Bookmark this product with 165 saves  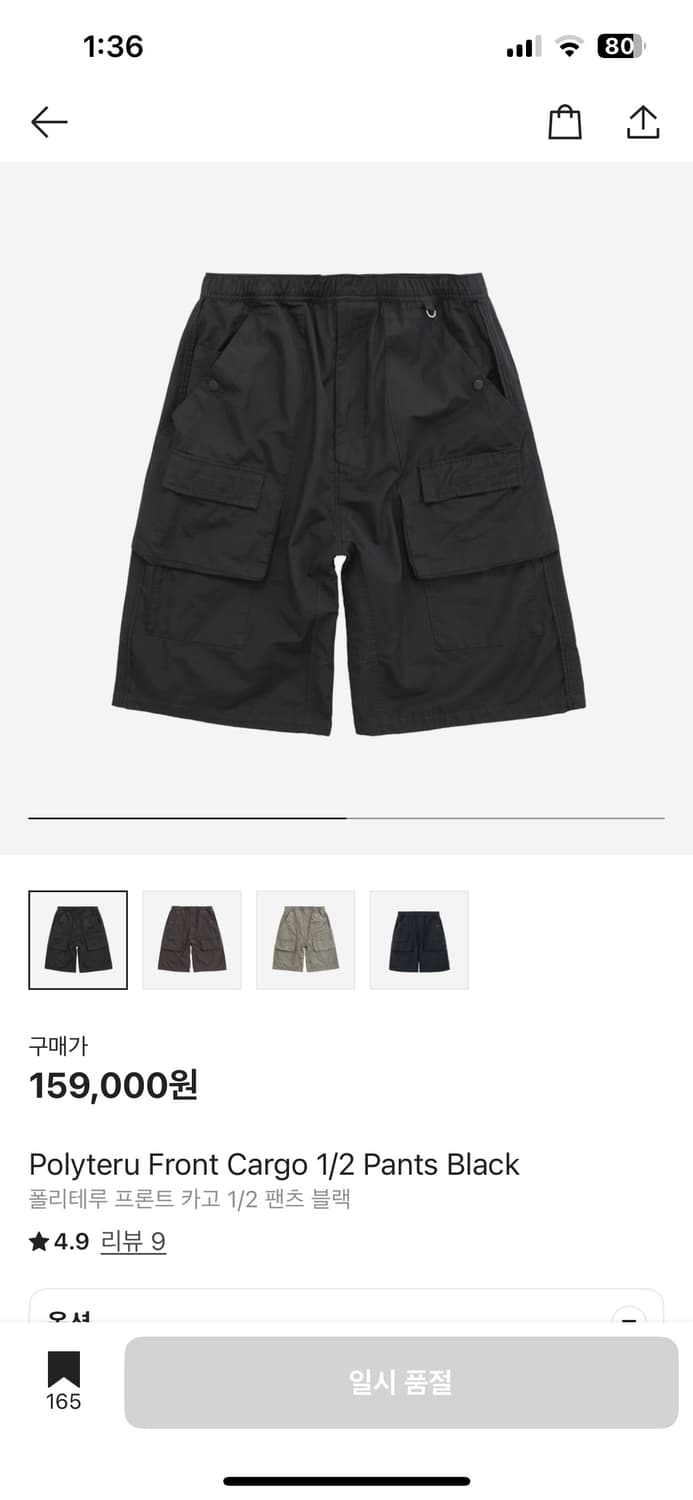tap(63, 1380)
